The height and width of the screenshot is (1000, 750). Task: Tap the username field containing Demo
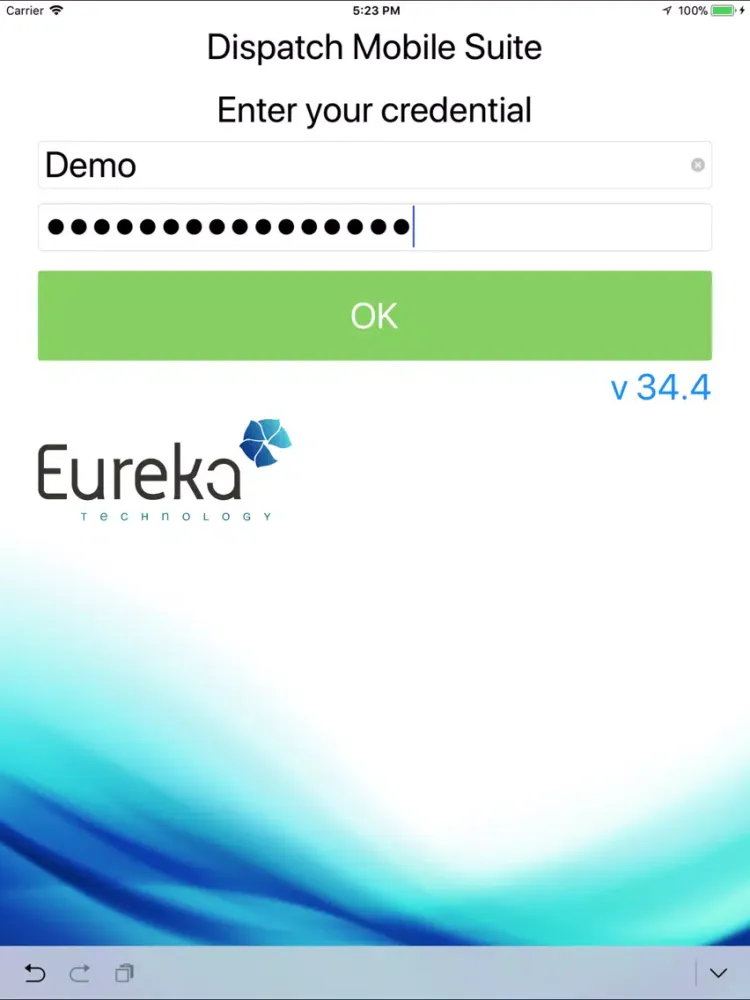coord(360,165)
